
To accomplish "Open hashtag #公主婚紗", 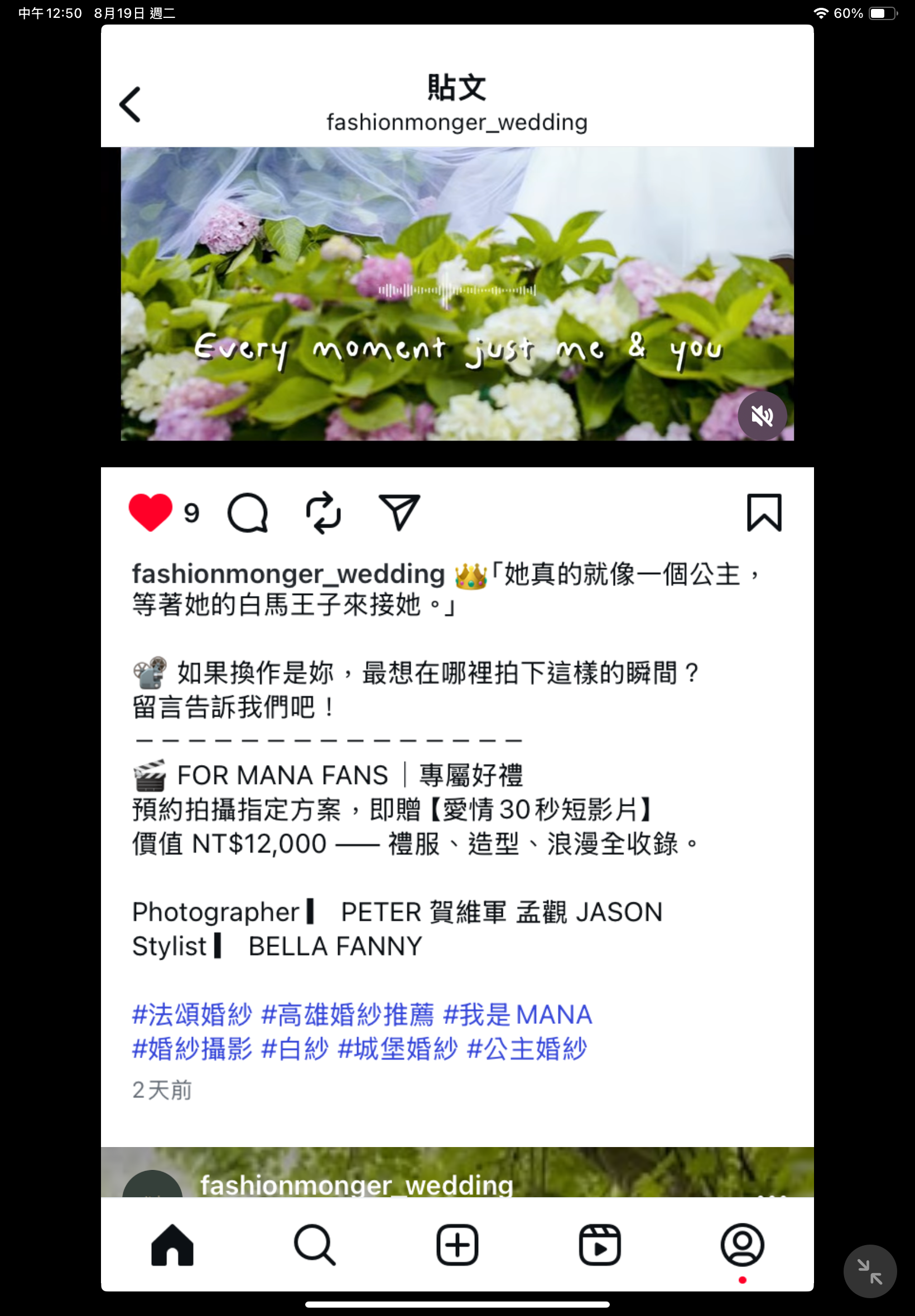I will (527, 1049).
